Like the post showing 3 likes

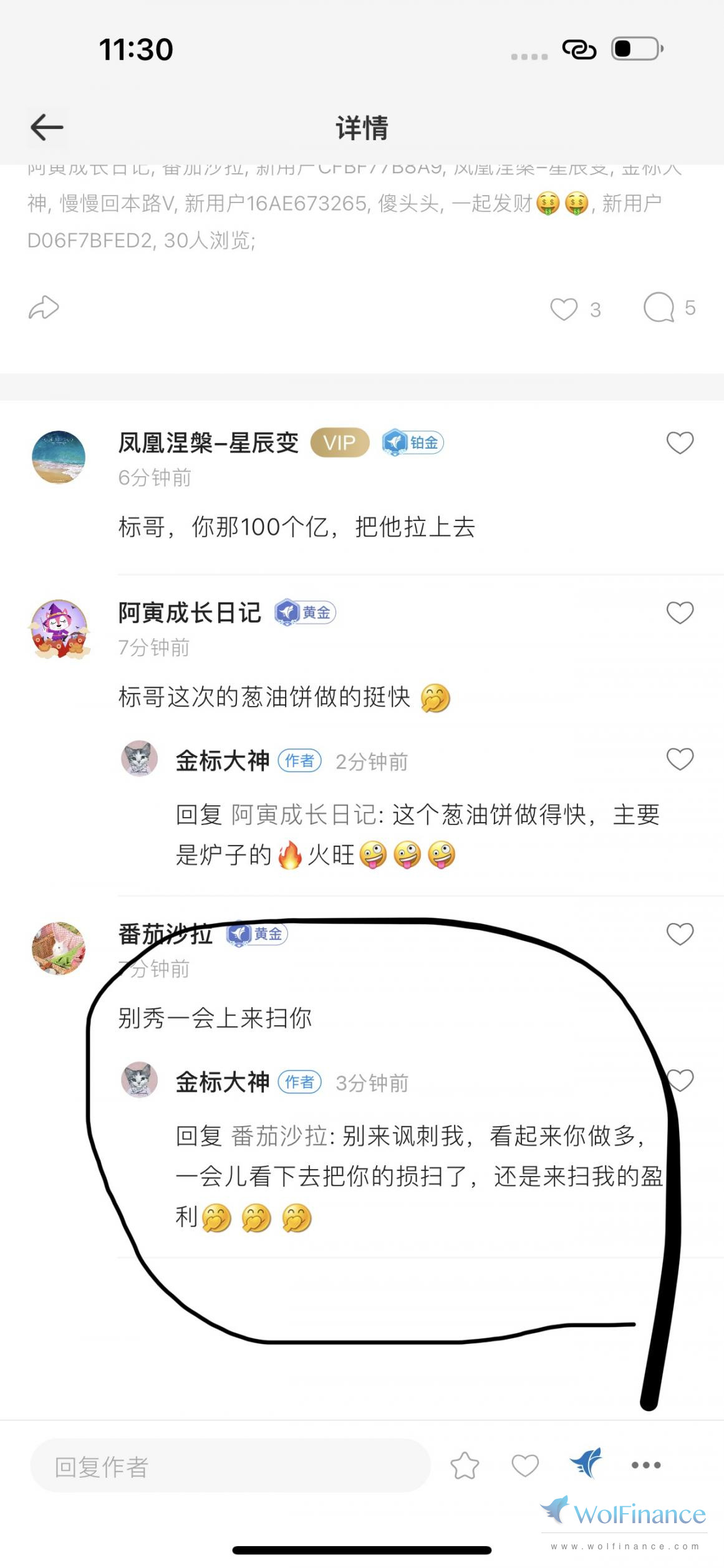[x=564, y=309]
